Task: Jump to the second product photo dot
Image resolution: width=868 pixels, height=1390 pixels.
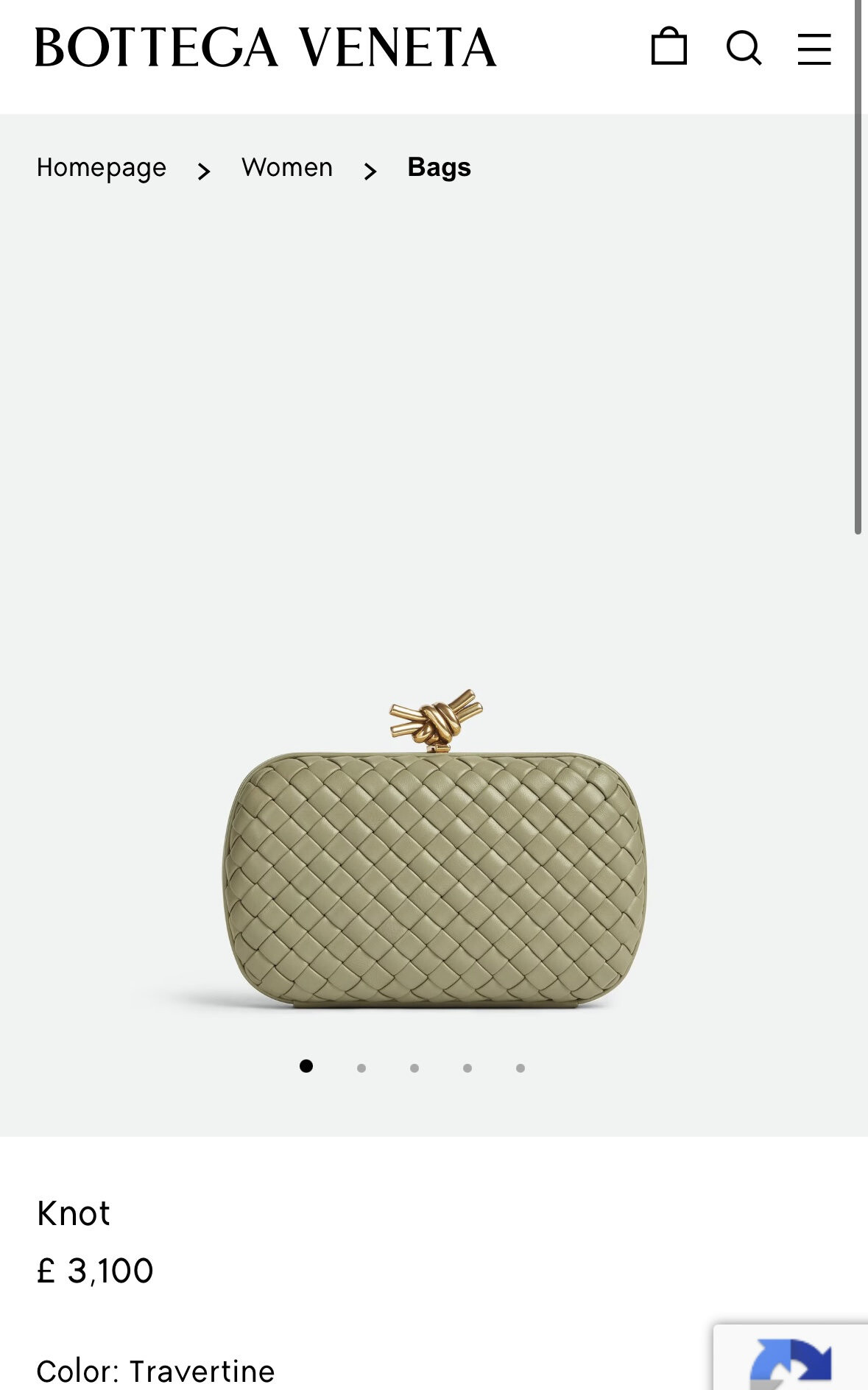Action: (361, 1068)
